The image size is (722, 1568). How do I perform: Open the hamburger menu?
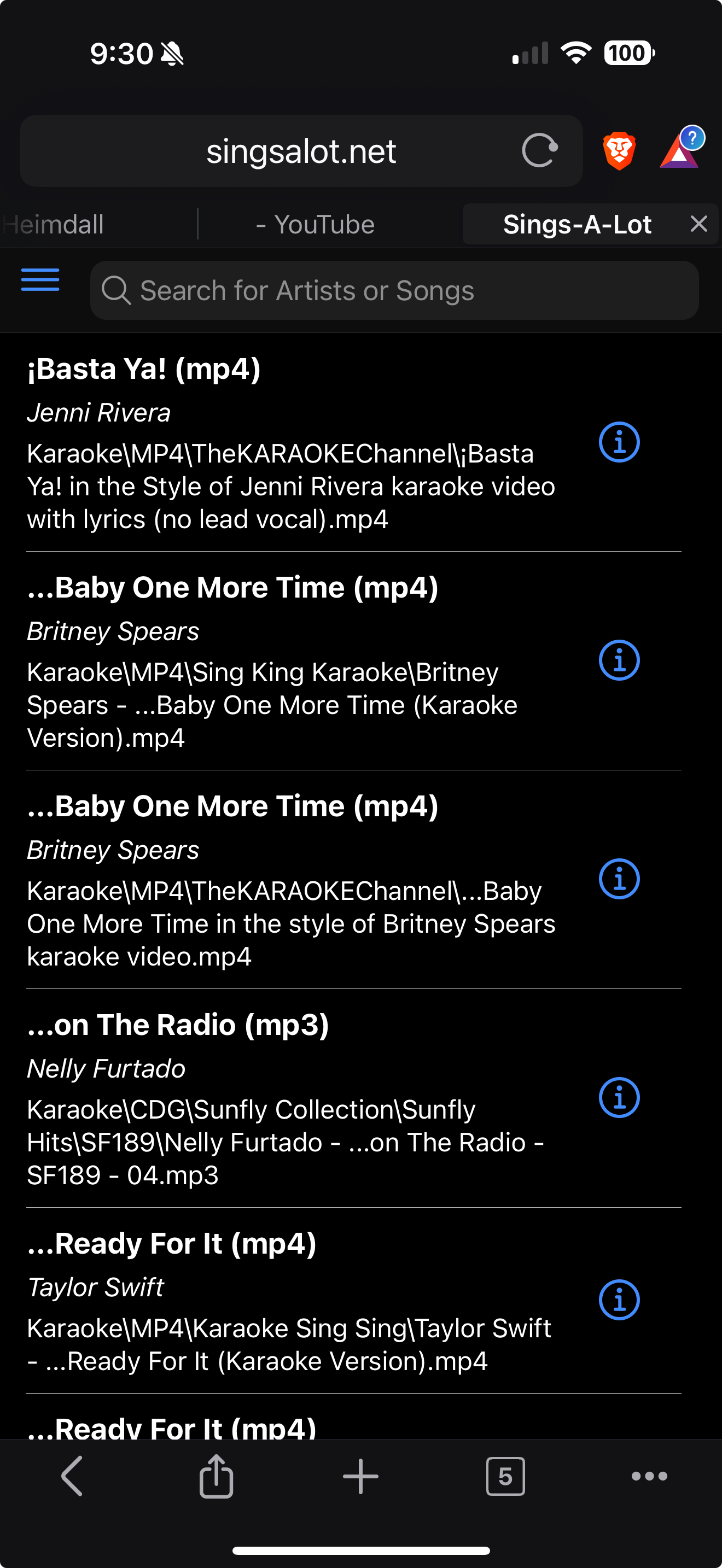click(40, 280)
